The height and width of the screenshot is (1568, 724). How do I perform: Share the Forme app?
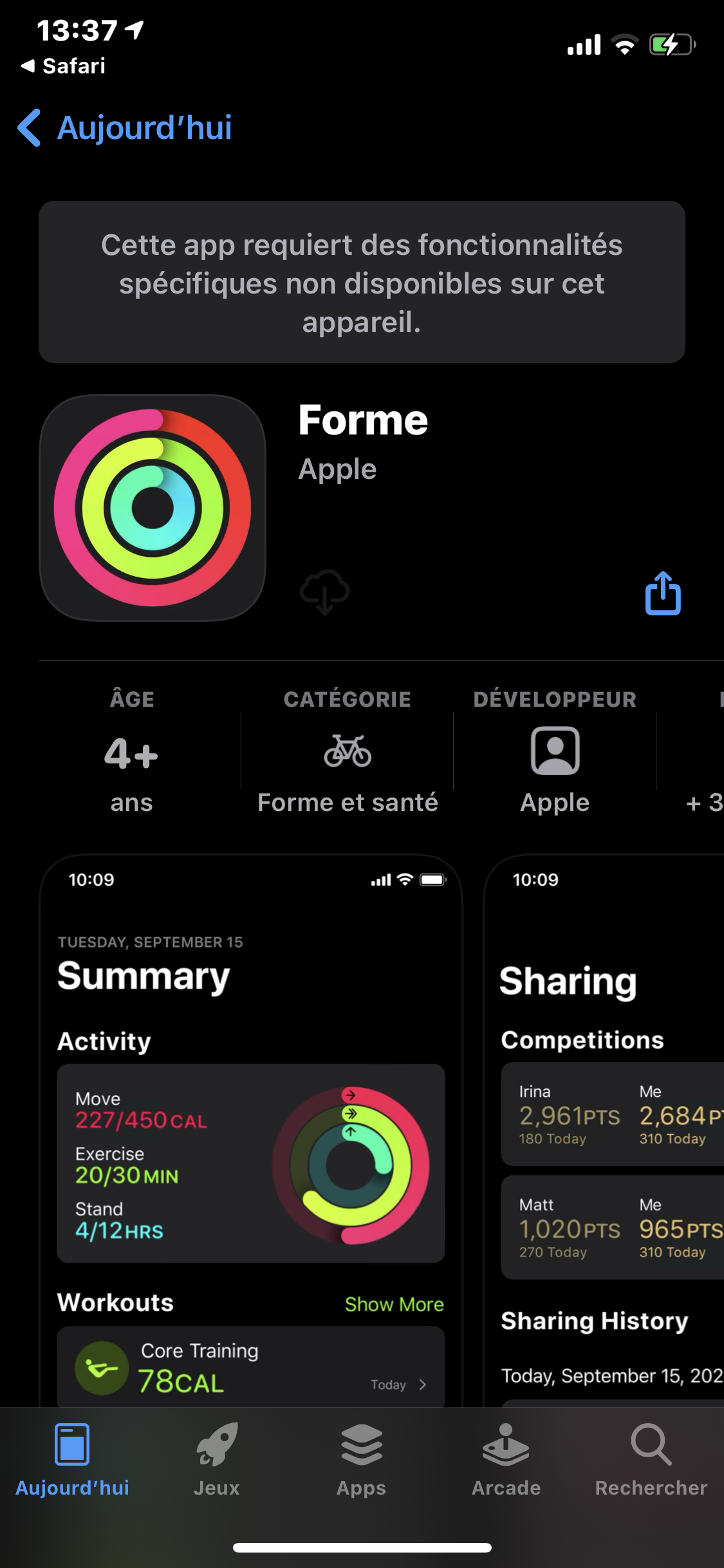(663, 593)
